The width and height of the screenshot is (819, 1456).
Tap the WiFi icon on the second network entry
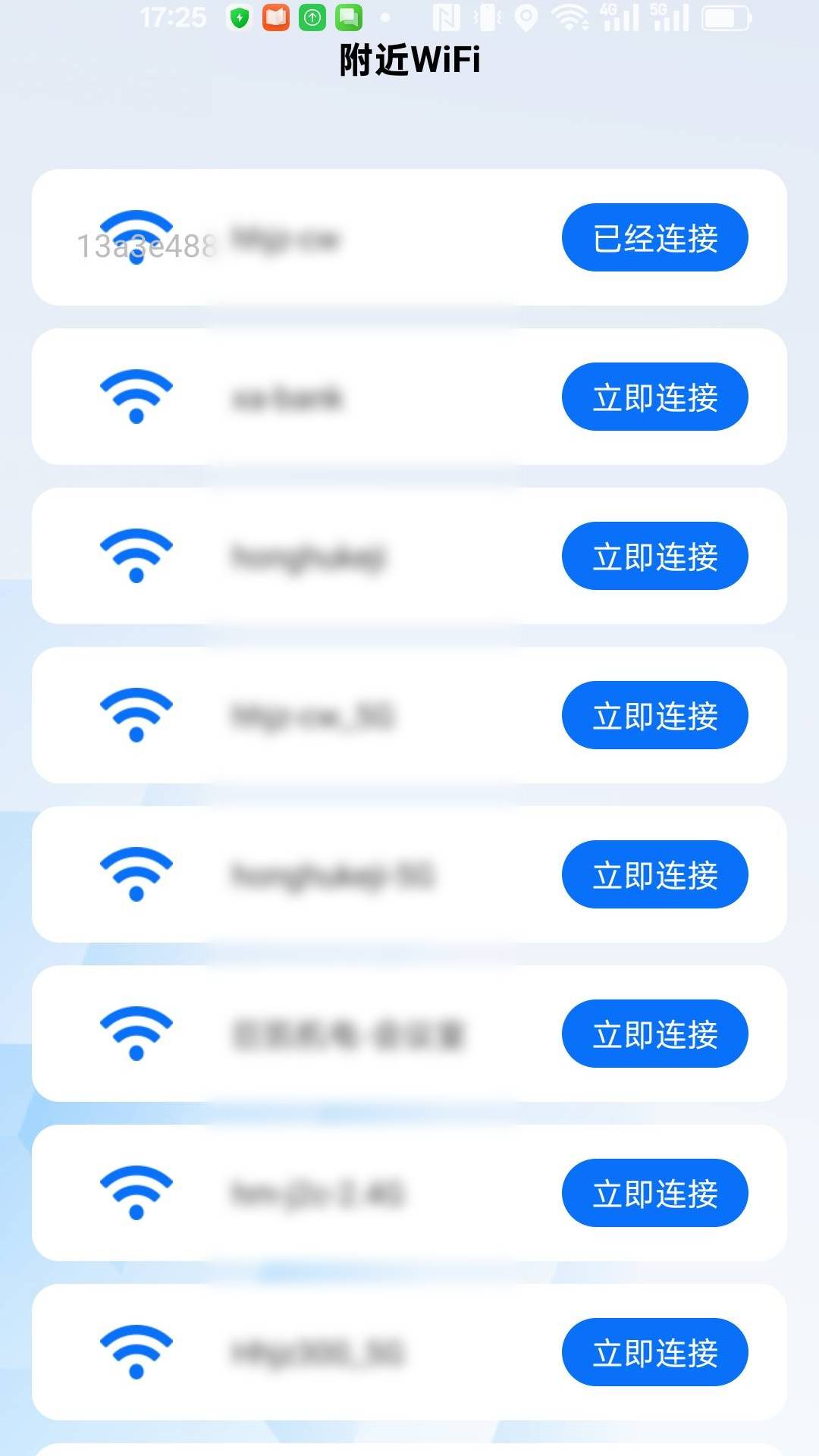[x=136, y=397]
